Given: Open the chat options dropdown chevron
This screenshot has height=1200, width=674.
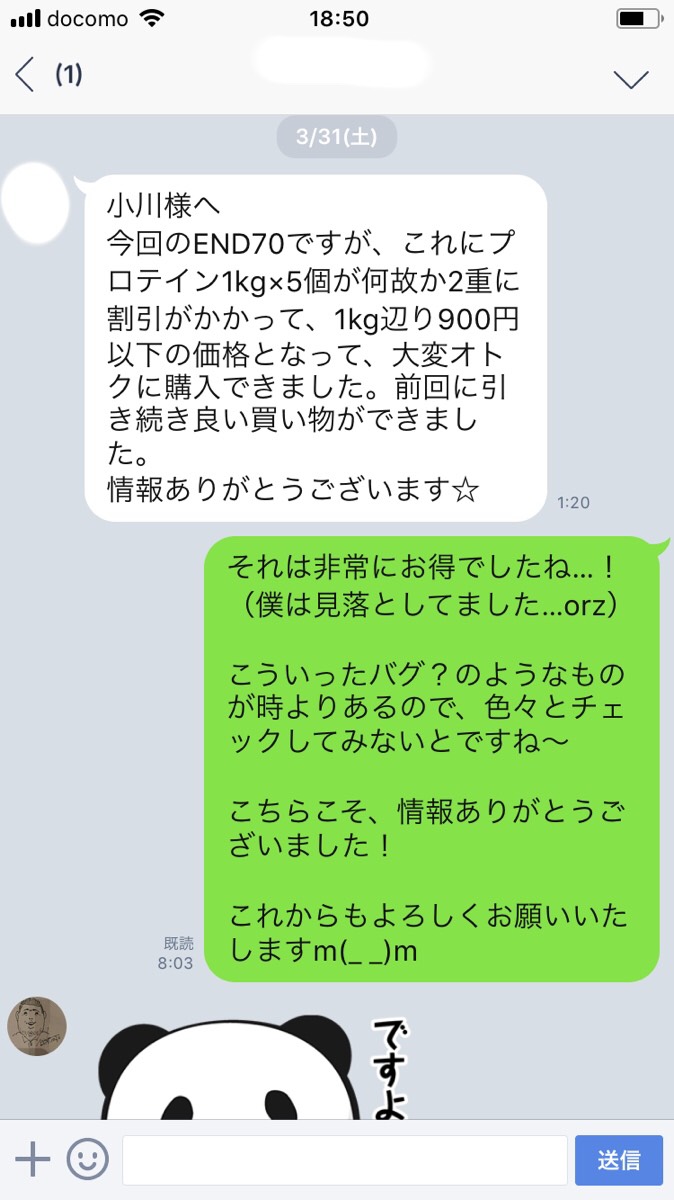Looking at the screenshot, I should click(x=630, y=78).
